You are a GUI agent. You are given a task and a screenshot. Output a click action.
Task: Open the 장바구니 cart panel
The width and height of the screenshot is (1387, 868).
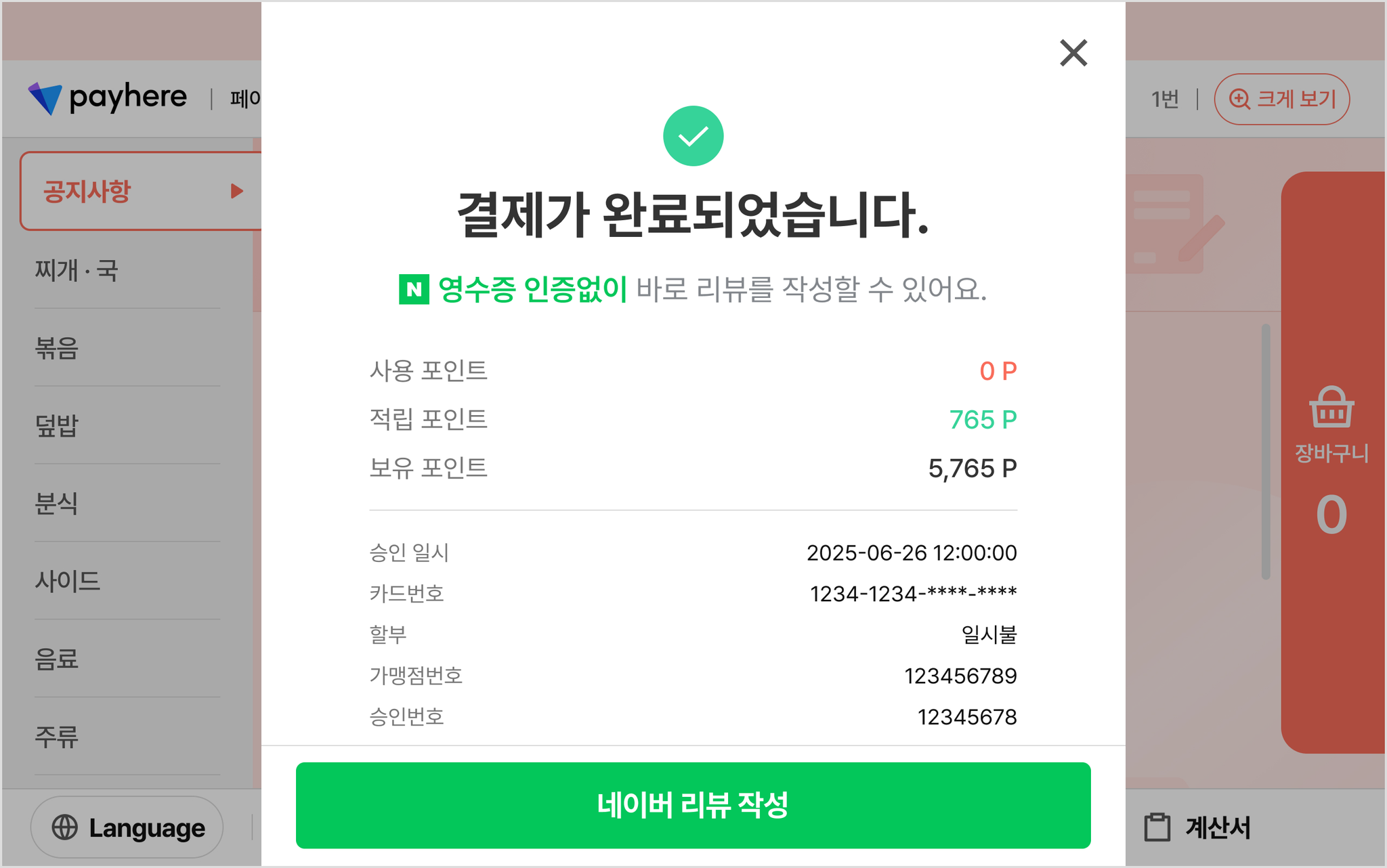[x=1331, y=462]
